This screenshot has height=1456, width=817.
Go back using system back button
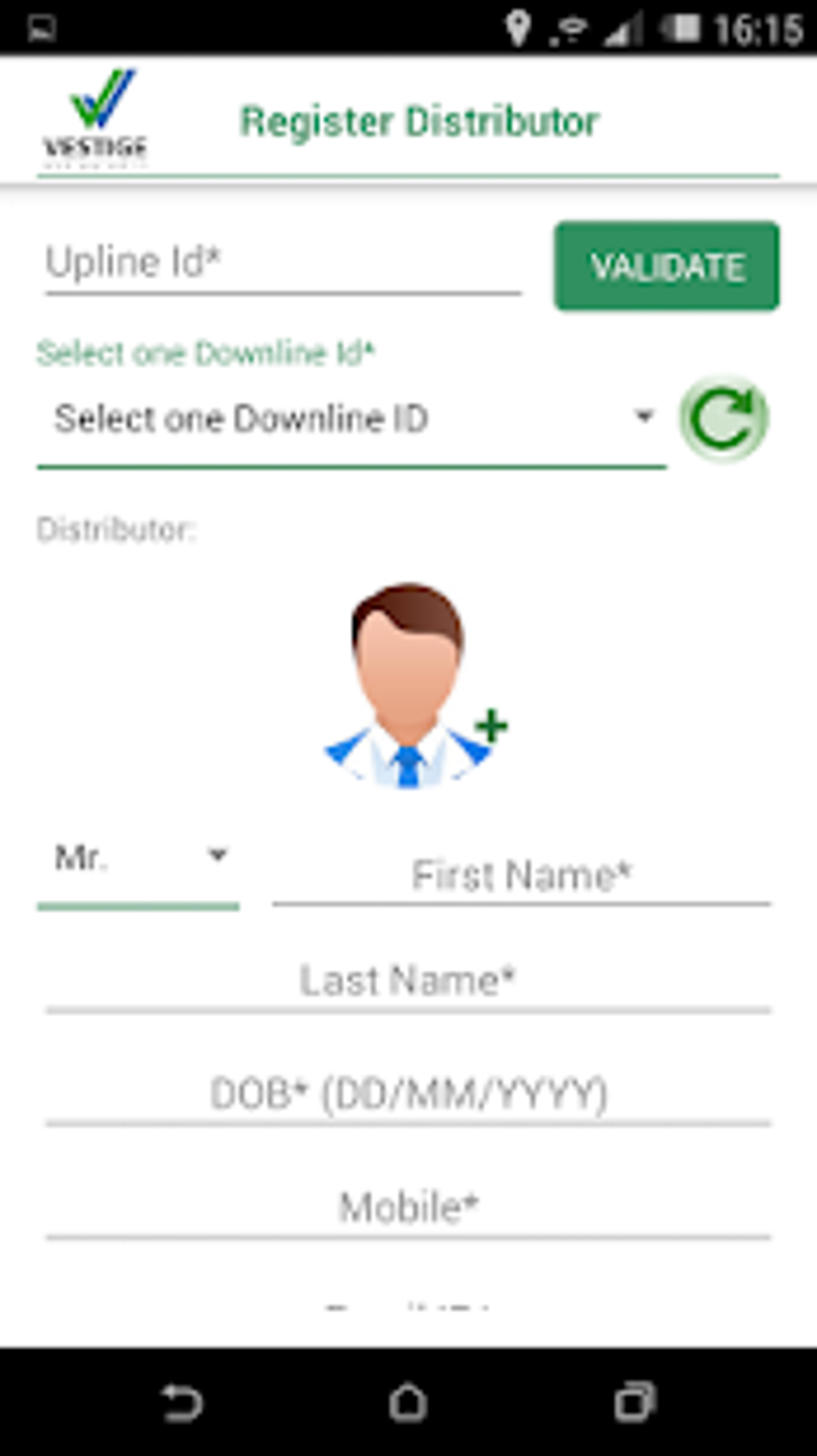(x=182, y=1402)
